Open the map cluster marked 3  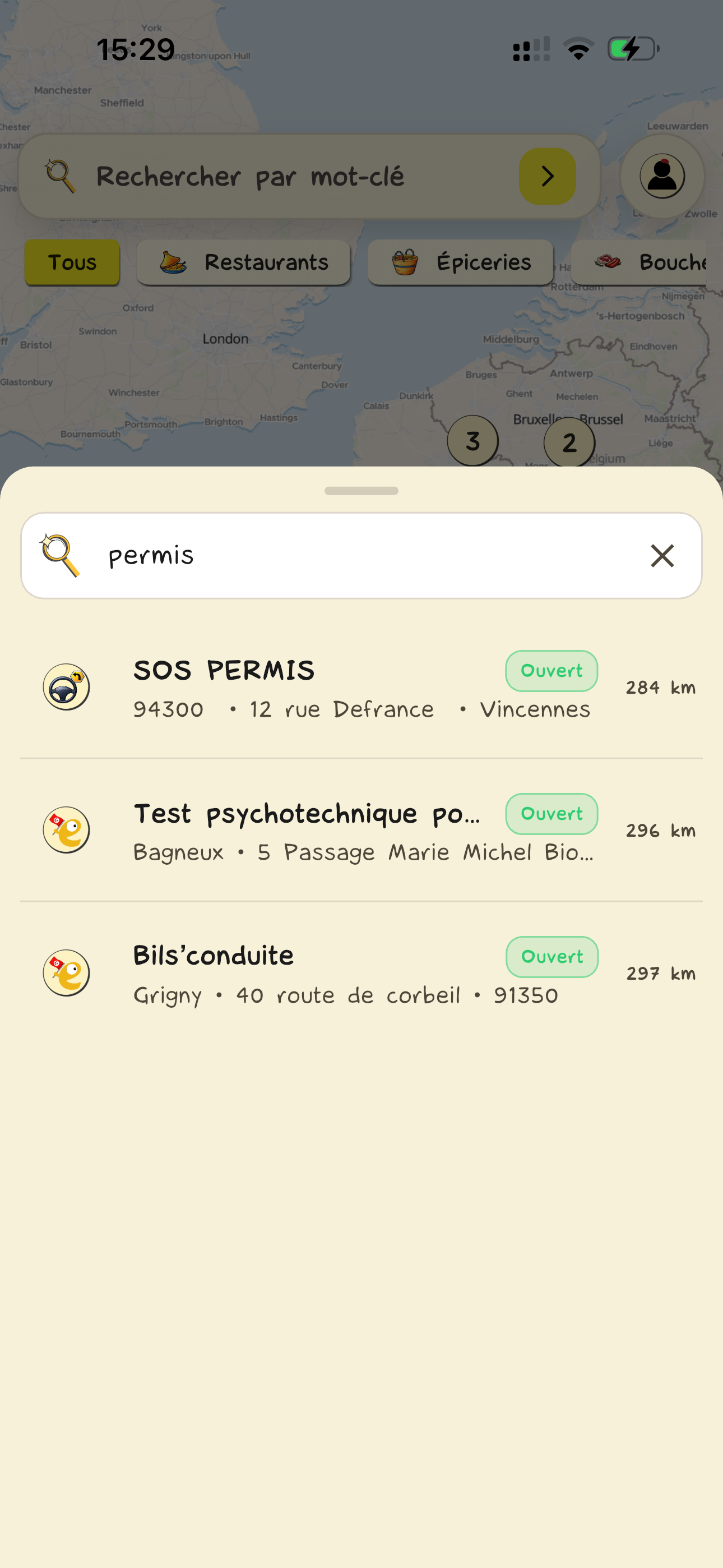pos(473,441)
